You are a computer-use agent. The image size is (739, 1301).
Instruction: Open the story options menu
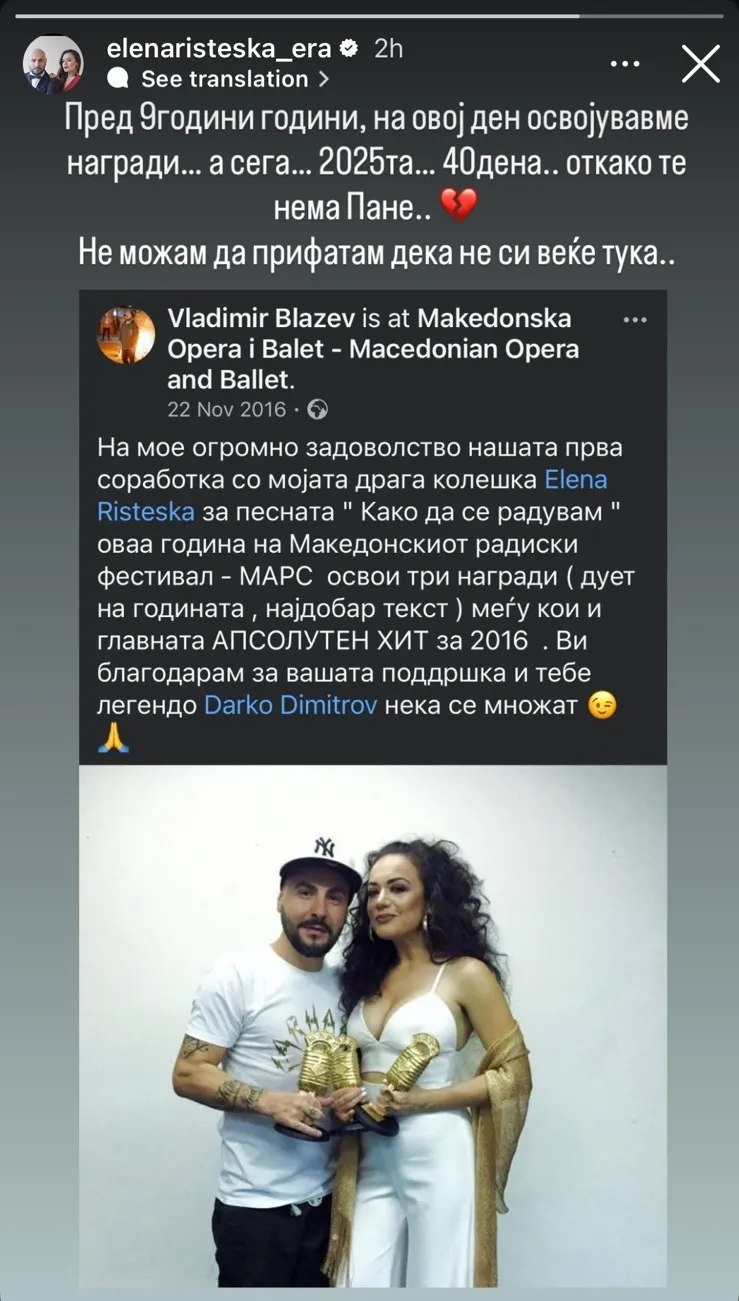pyautogui.click(x=624, y=63)
